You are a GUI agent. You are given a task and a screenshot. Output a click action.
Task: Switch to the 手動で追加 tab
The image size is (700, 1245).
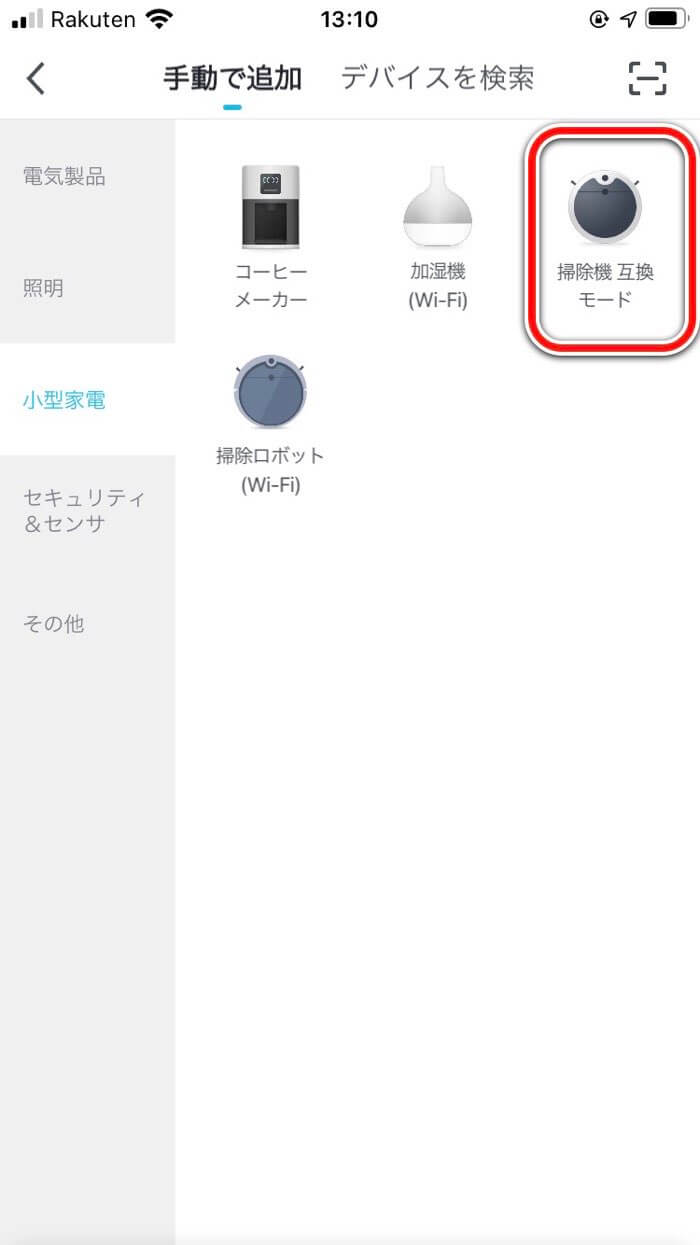point(232,78)
